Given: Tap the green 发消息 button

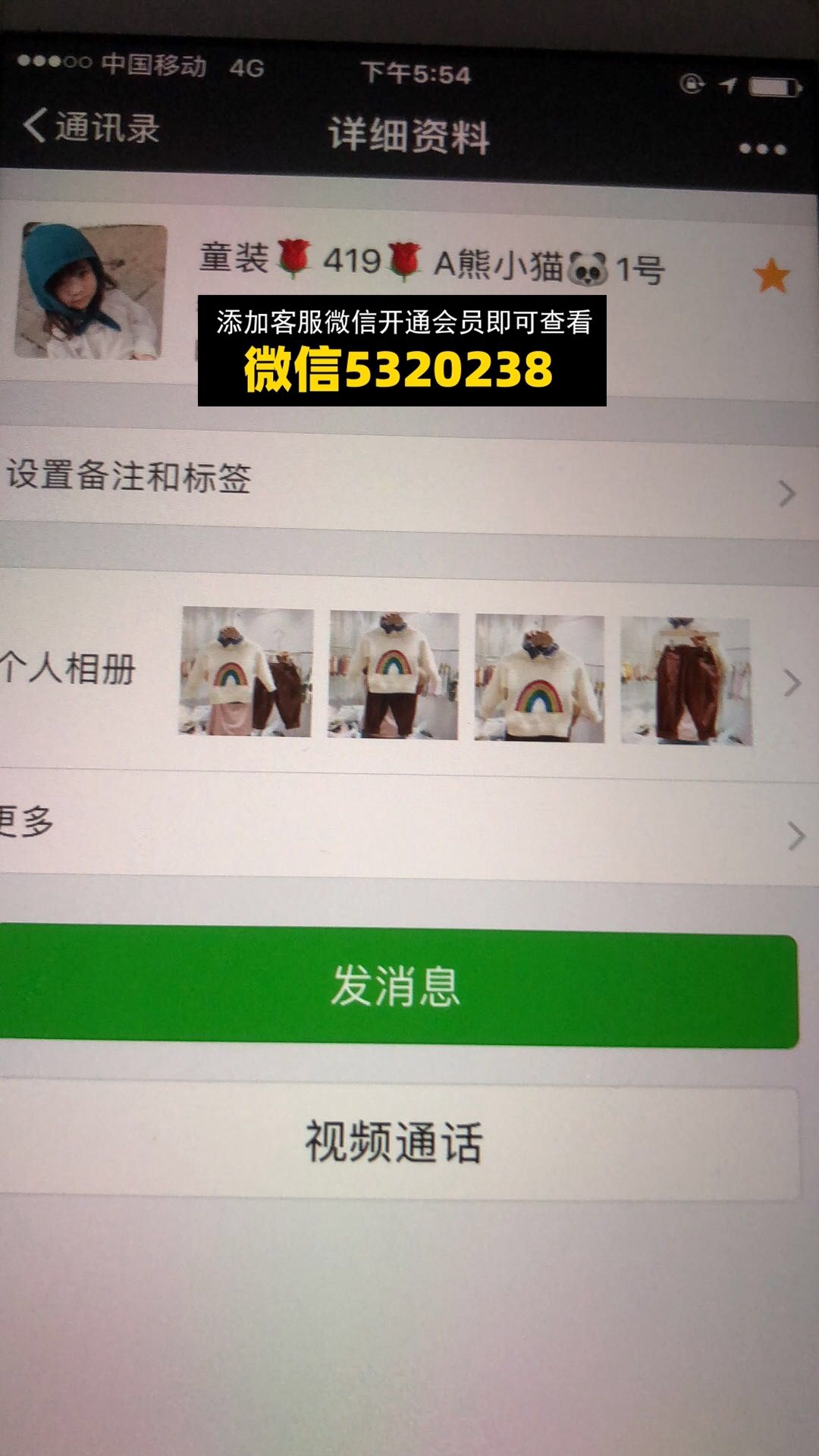Looking at the screenshot, I should point(396,987).
